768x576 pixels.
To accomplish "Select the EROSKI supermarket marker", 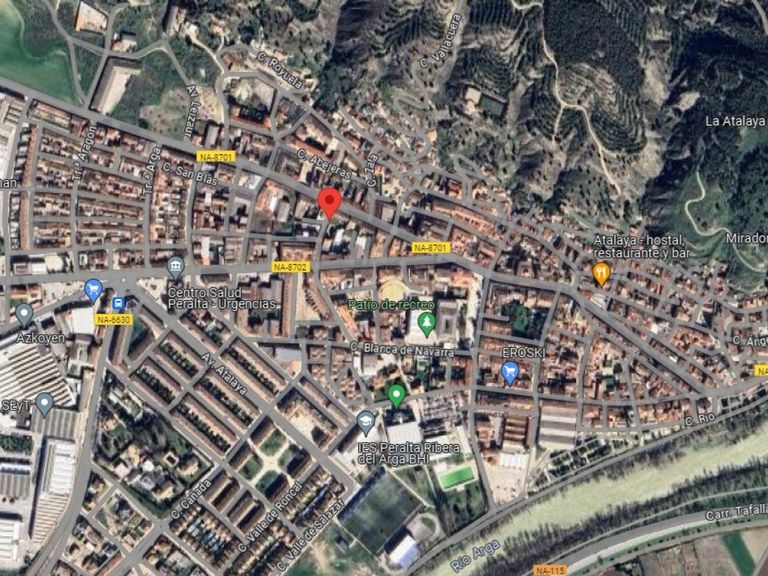I will pyautogui.click(x=510, y=373).
